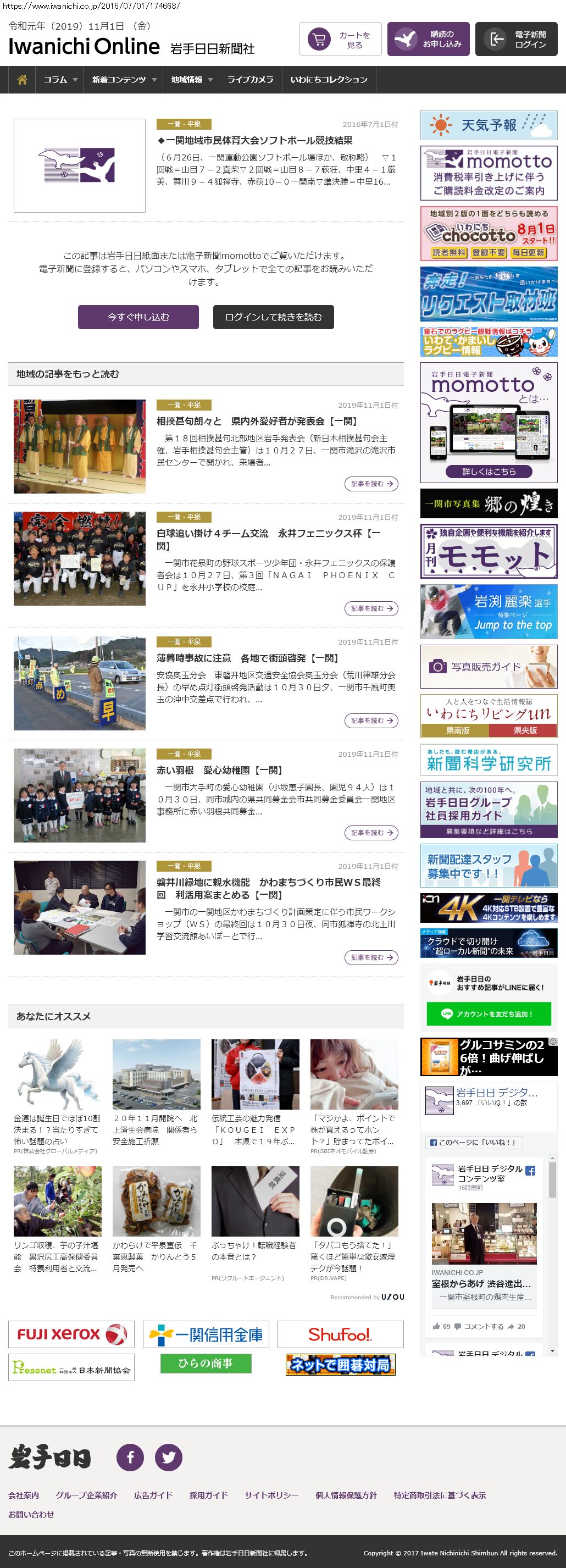This screenshot has height=1568, width=566.
Task: Tap 今すぐ申し込む button
Action: 138,317
